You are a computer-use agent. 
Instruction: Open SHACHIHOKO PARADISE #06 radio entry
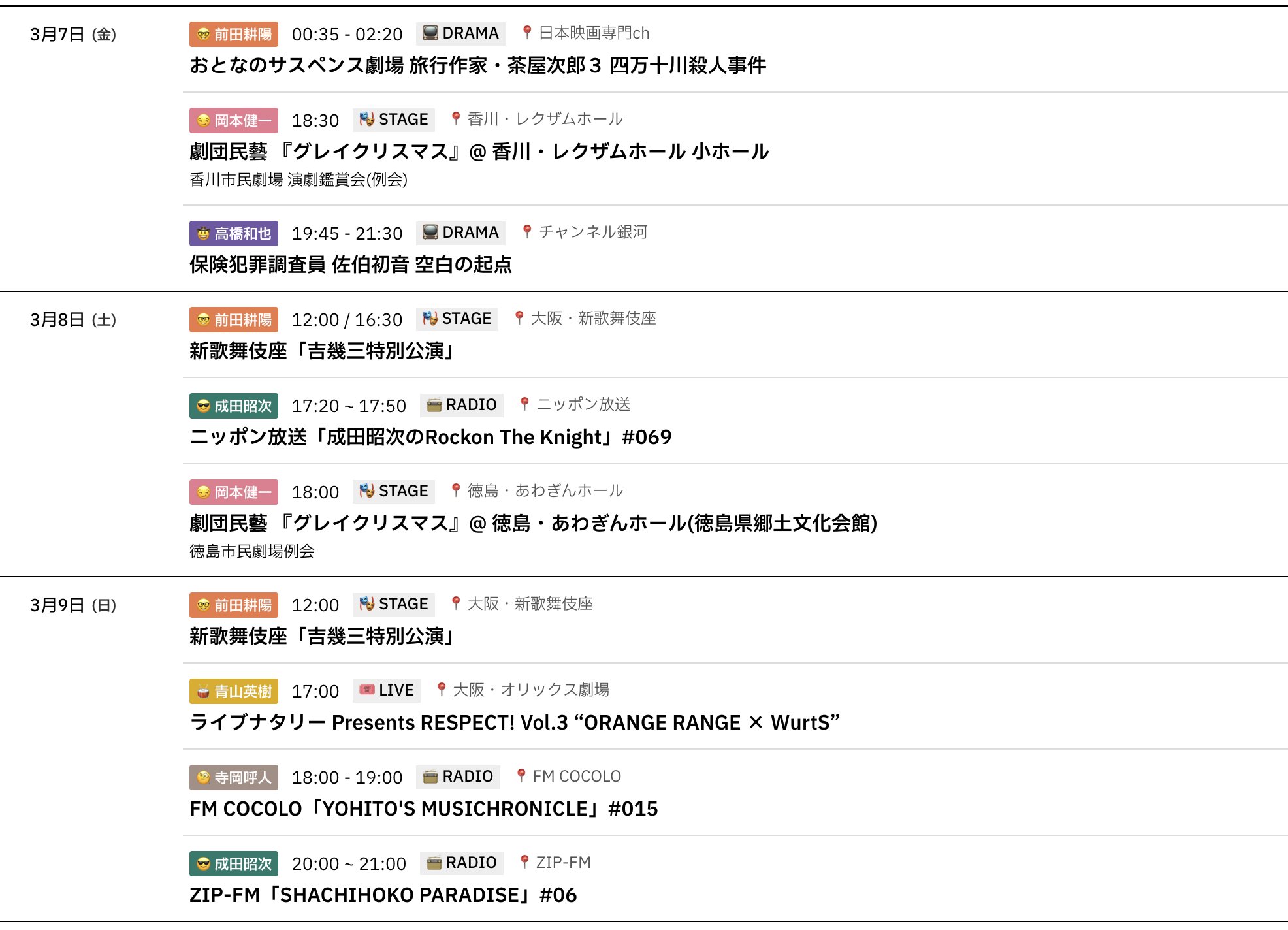click(383, 895)
